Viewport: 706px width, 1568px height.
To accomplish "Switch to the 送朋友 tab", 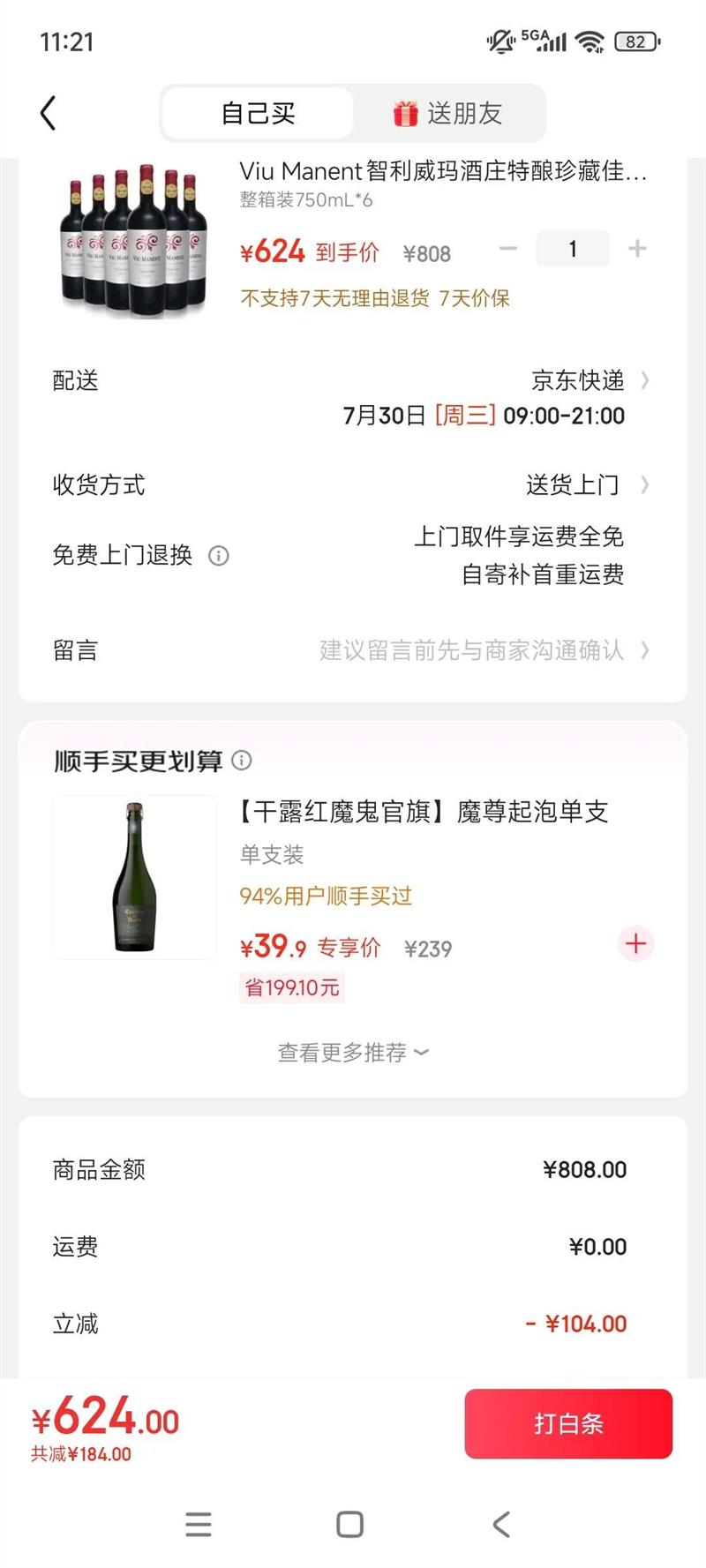I will pos(448,114).
